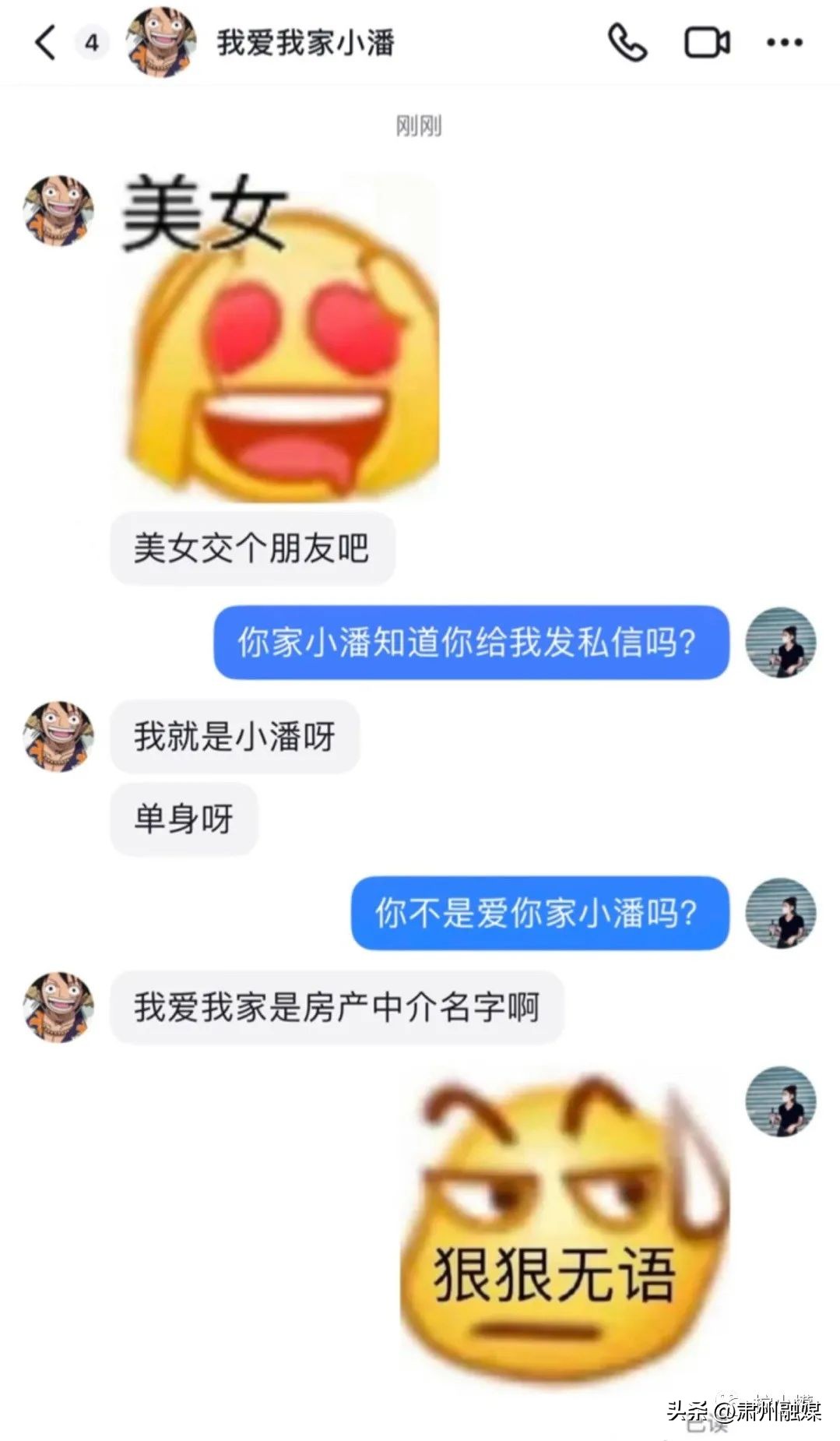Click the unread count badge showing 4

pos(90,43)
